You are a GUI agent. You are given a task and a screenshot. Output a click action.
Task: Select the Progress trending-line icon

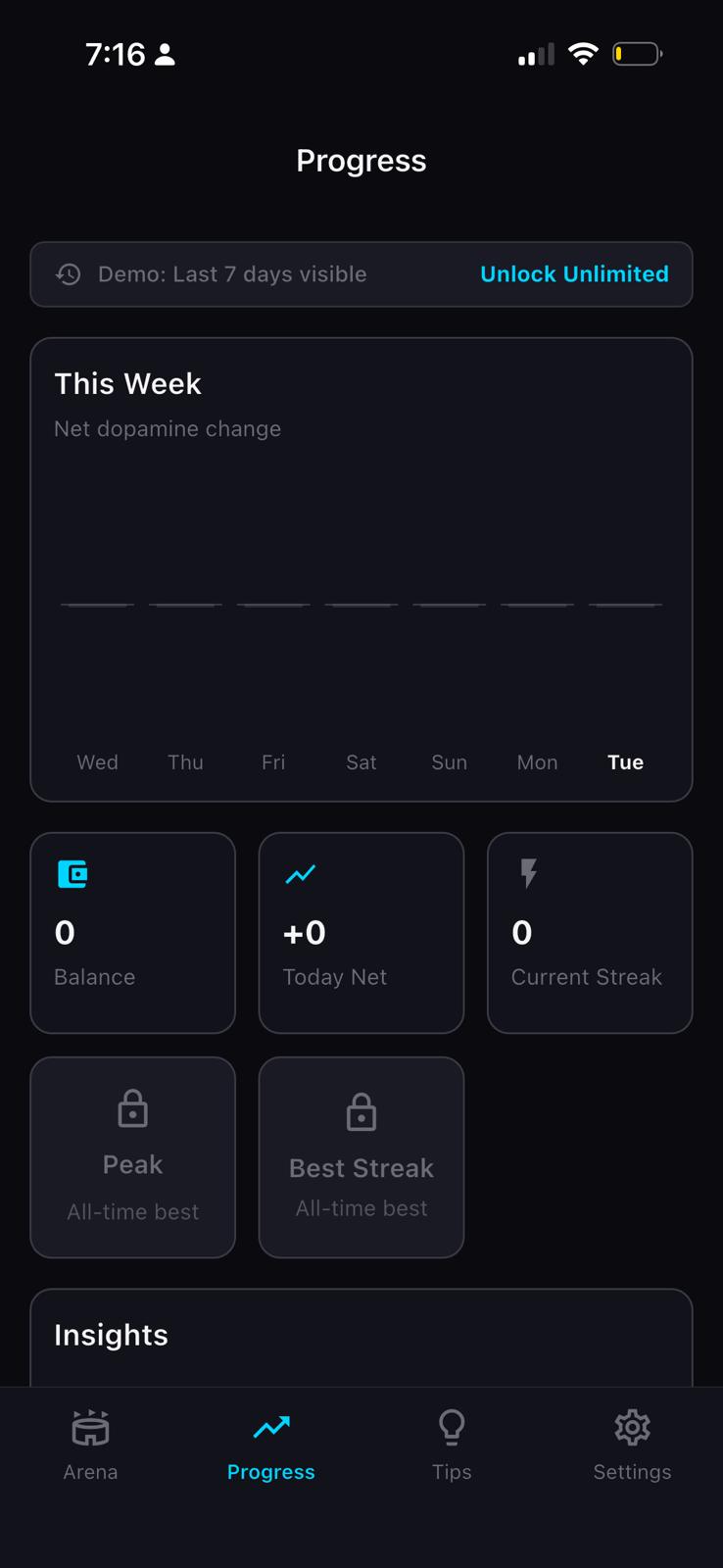[270, 1428]
